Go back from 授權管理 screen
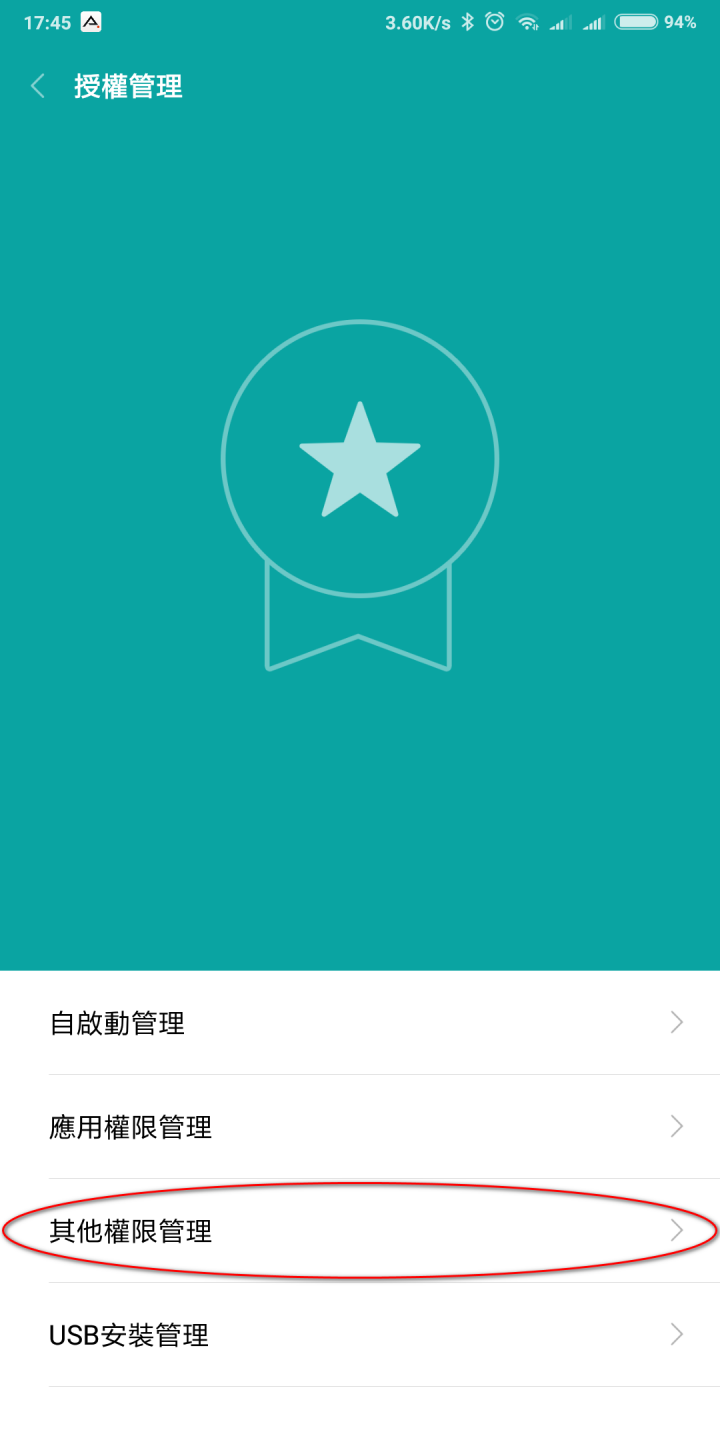 (38, 86)
